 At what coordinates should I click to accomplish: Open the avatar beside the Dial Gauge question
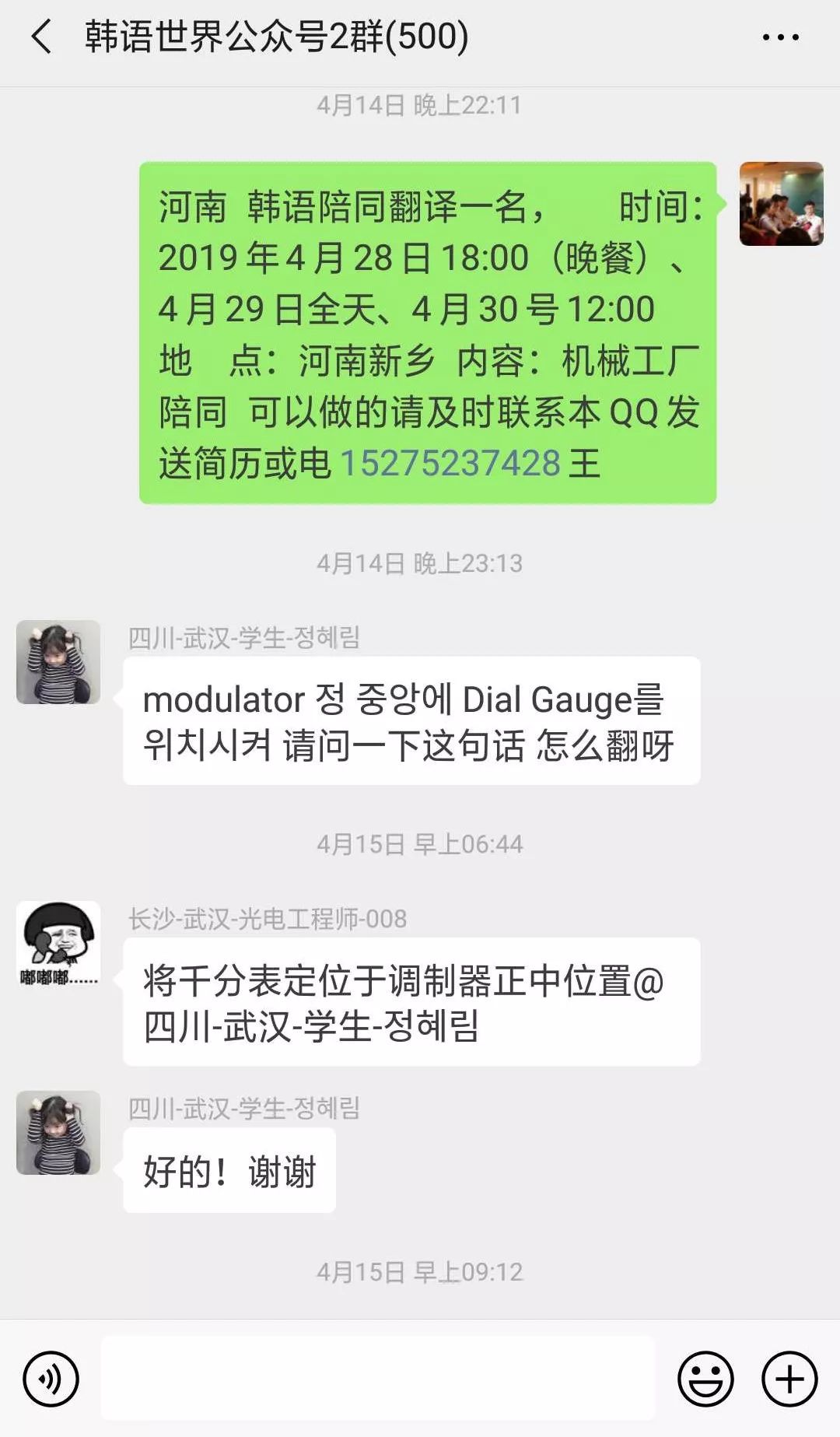[x=58, y=662]
